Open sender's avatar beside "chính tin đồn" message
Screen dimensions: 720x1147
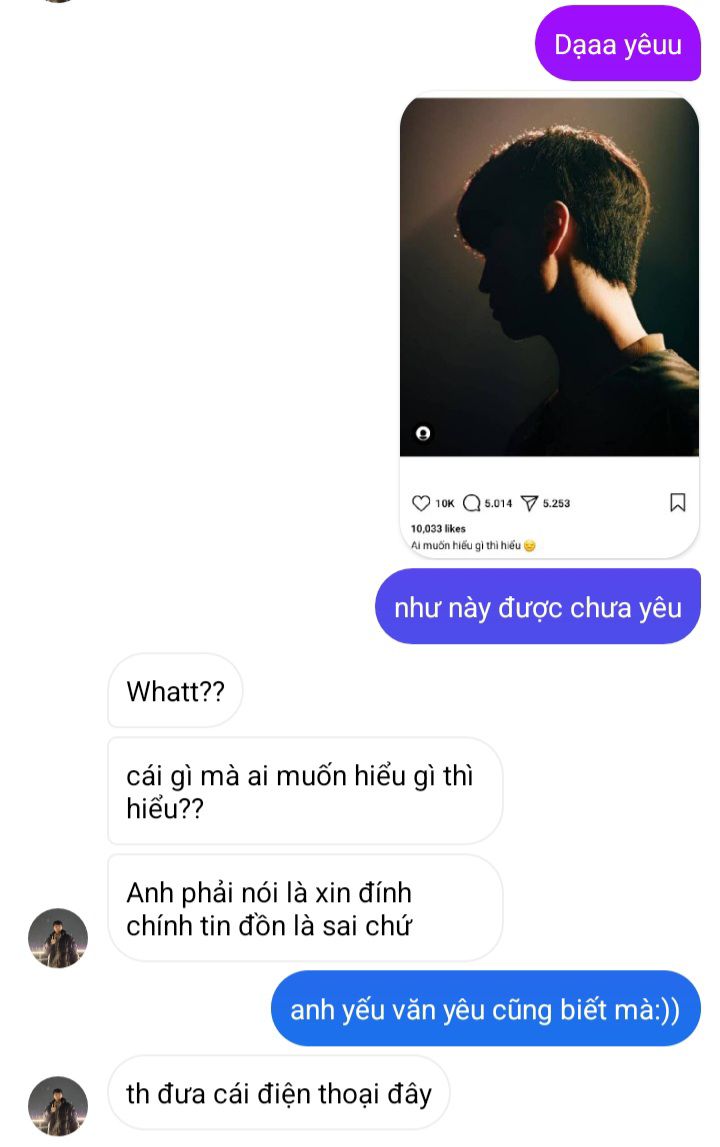[x=58, y=938]
